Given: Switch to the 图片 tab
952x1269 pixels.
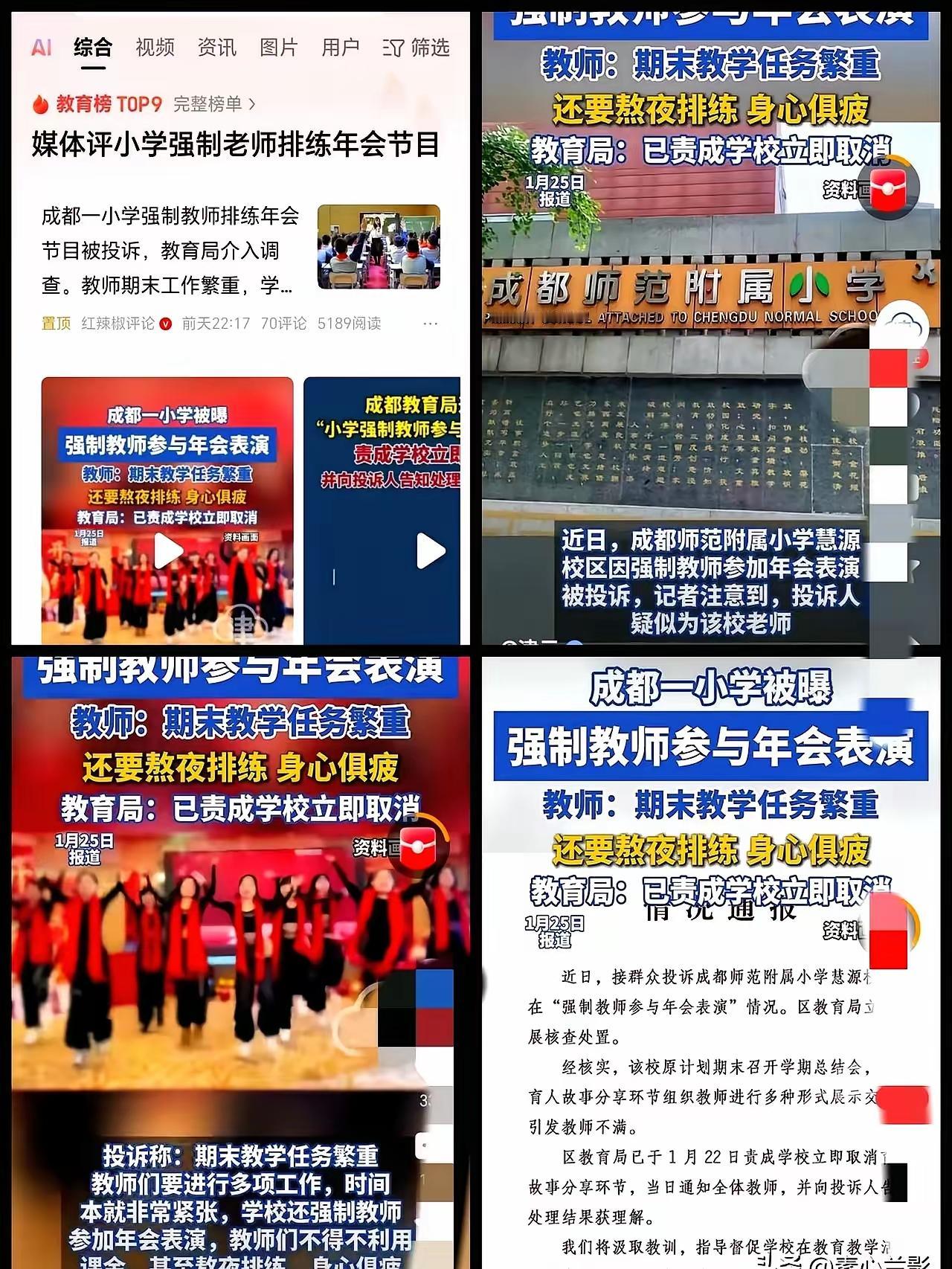Looking at the screenshot, I should (x=277, y=47).
